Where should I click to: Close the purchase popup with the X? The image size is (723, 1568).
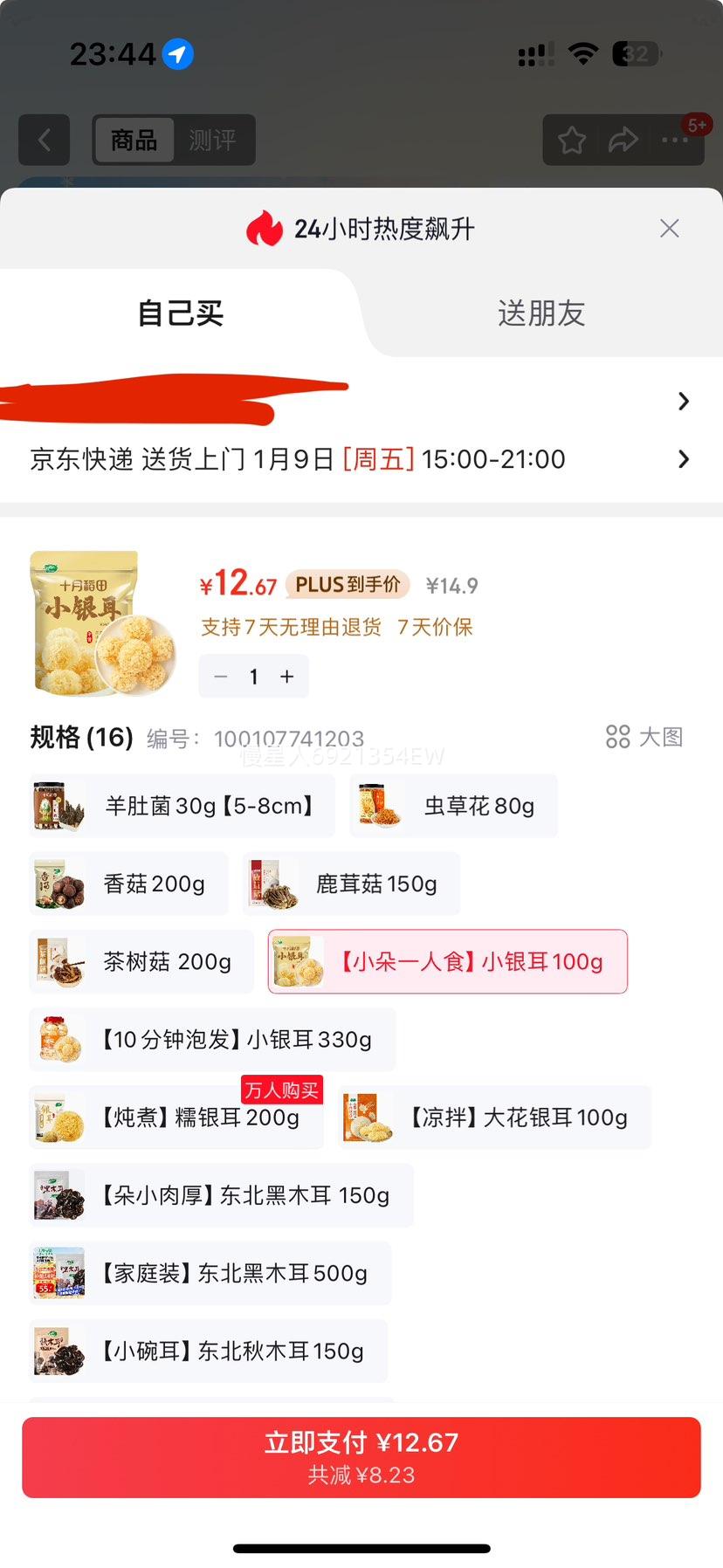click(x=669, y=228)
